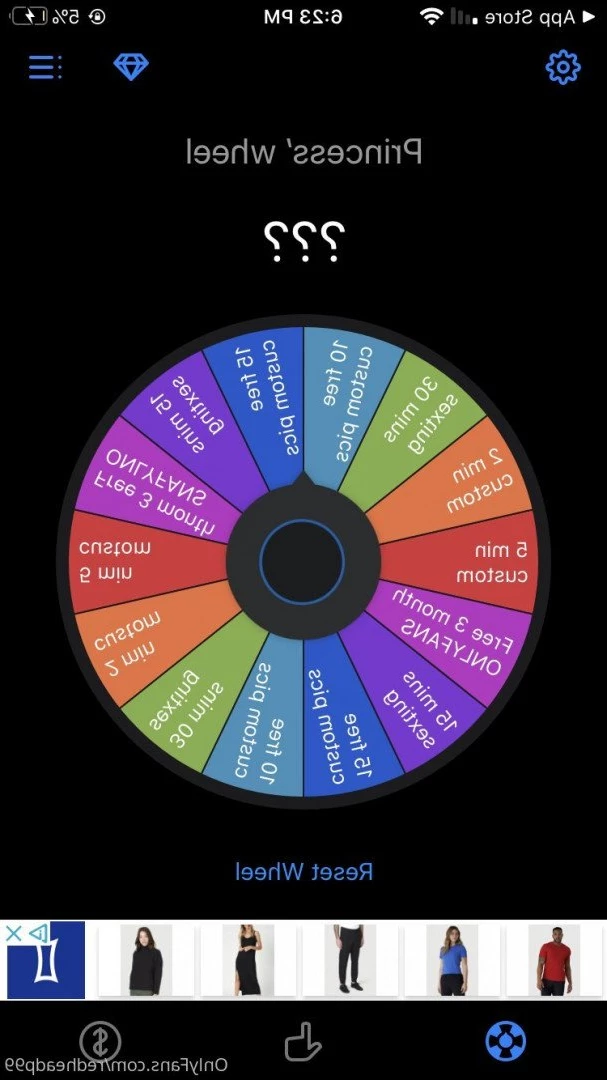The height and width of the screenshot is (1080, 607).
Task: Switch to the wheel tab
Action: tap(505, 1041)
